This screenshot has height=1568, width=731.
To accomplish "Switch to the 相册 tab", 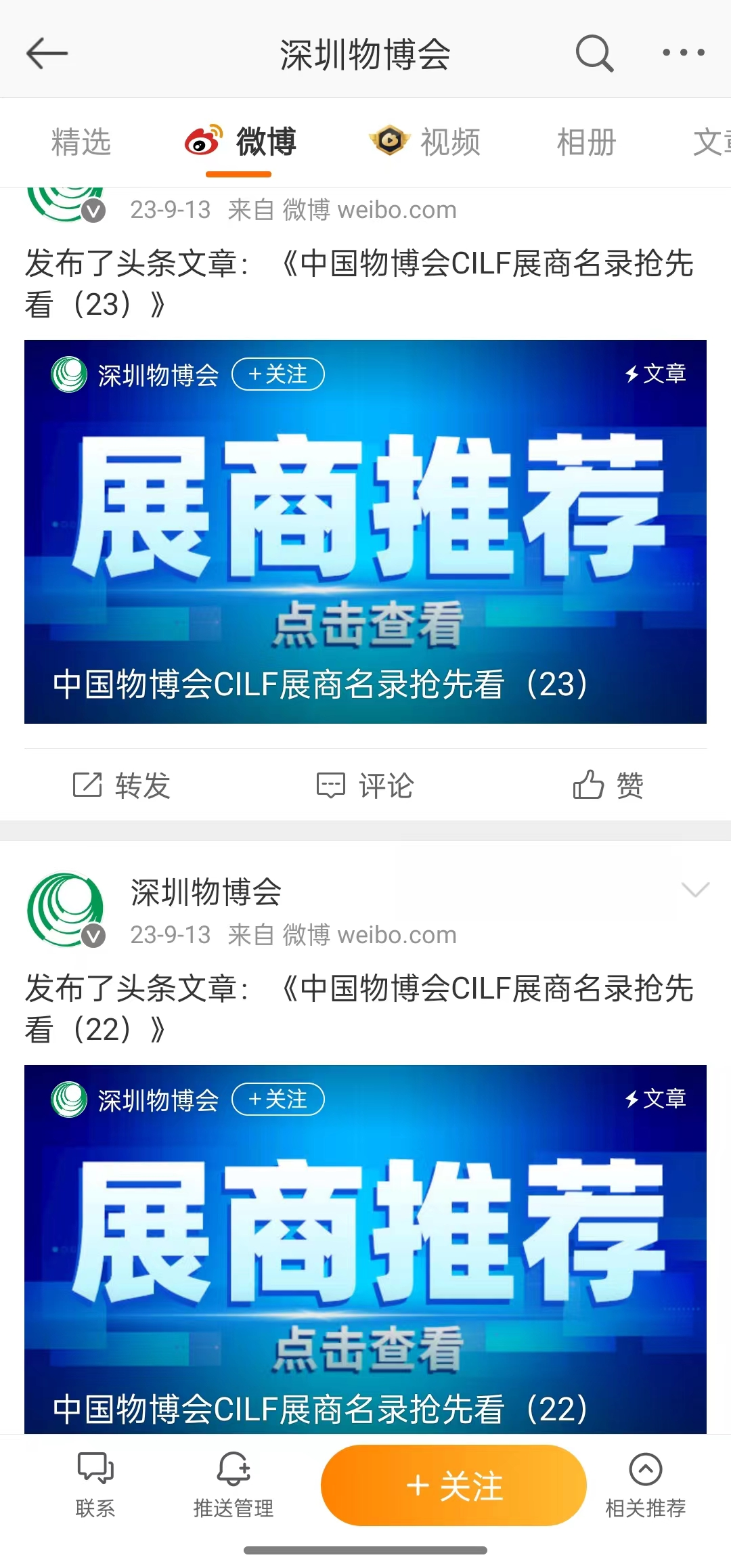I will point(586,142).
